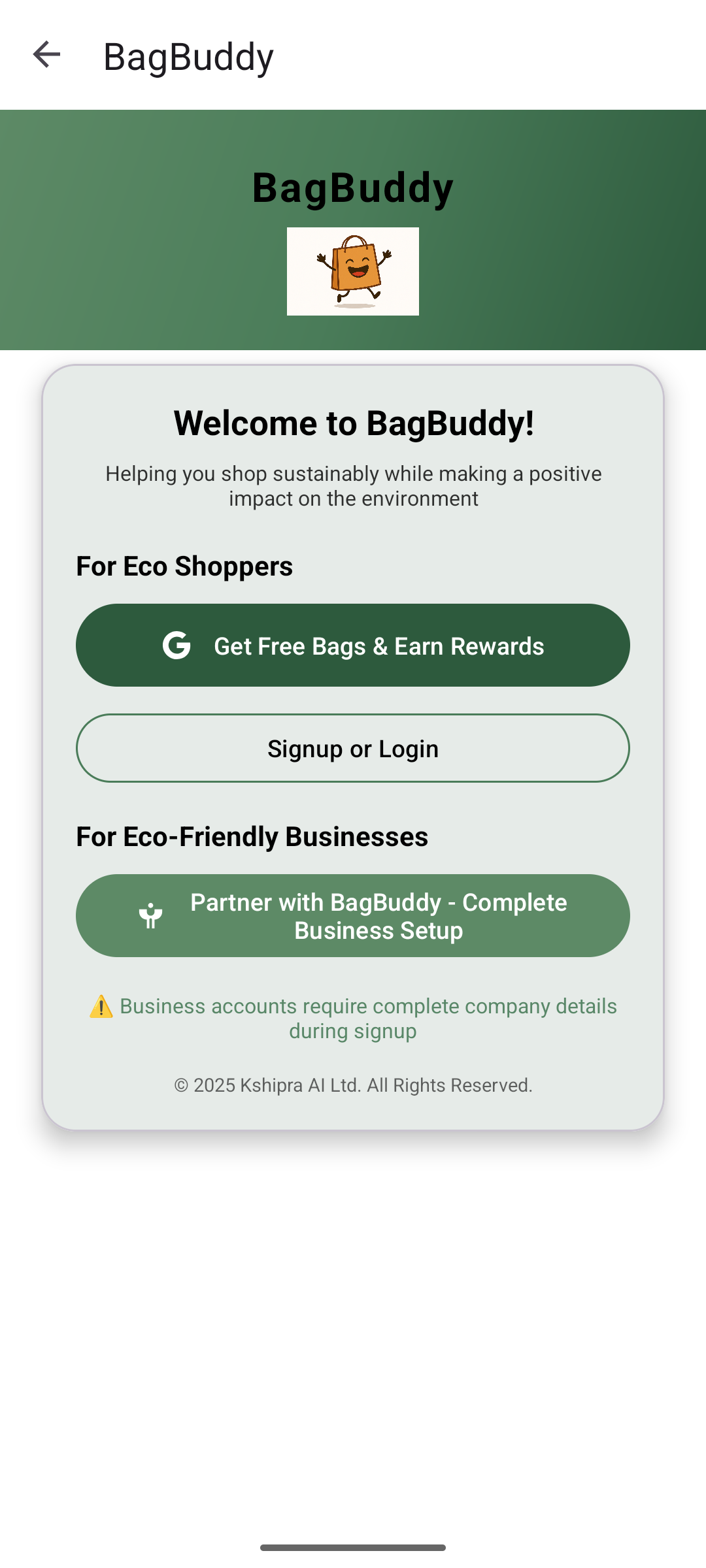Select the Welcome to BagBuddy heading

tap(353, 422)
